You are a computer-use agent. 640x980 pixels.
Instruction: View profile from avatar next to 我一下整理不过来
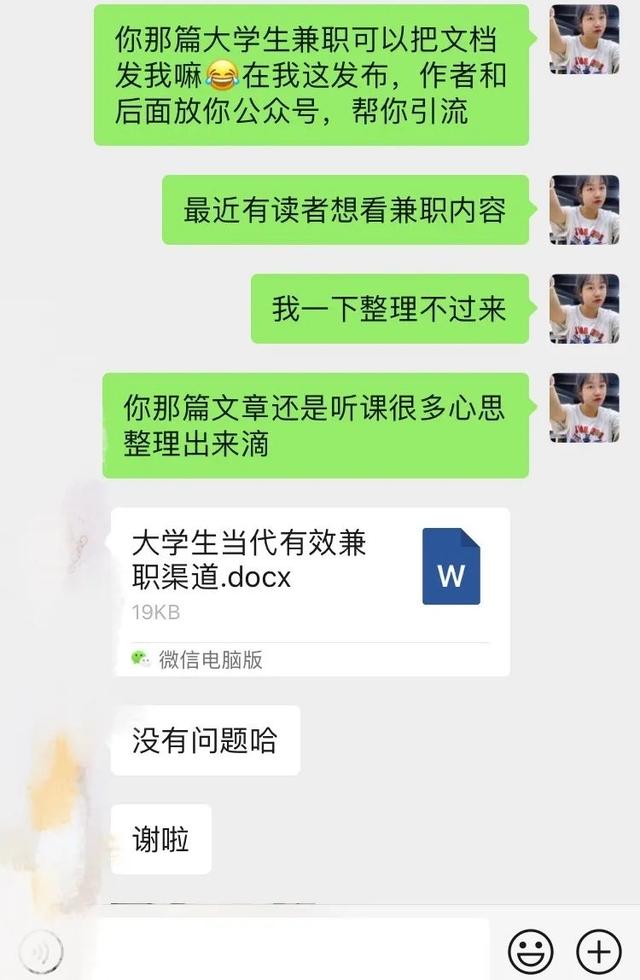[x=584, y=309]
